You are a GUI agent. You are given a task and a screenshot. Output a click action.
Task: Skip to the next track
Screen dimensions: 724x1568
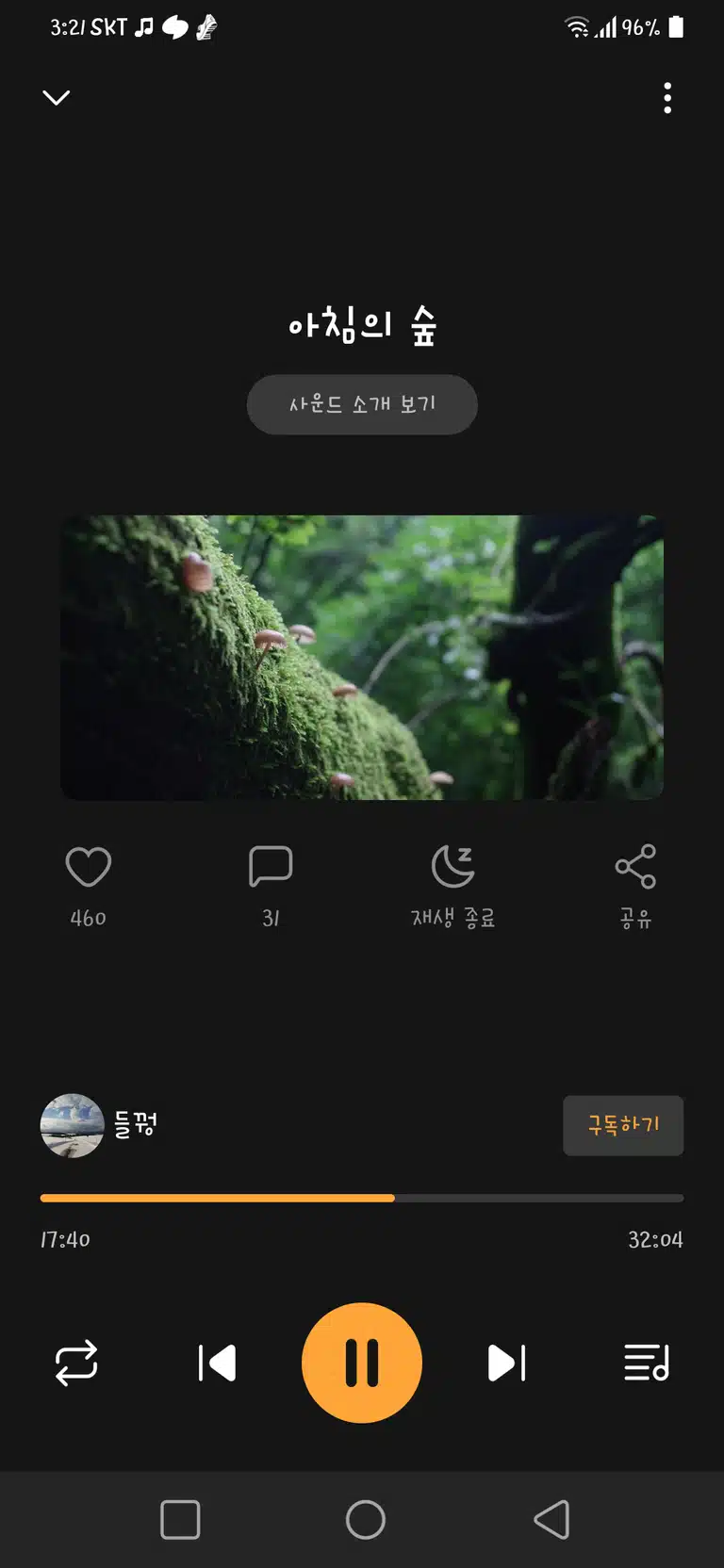507,1363
